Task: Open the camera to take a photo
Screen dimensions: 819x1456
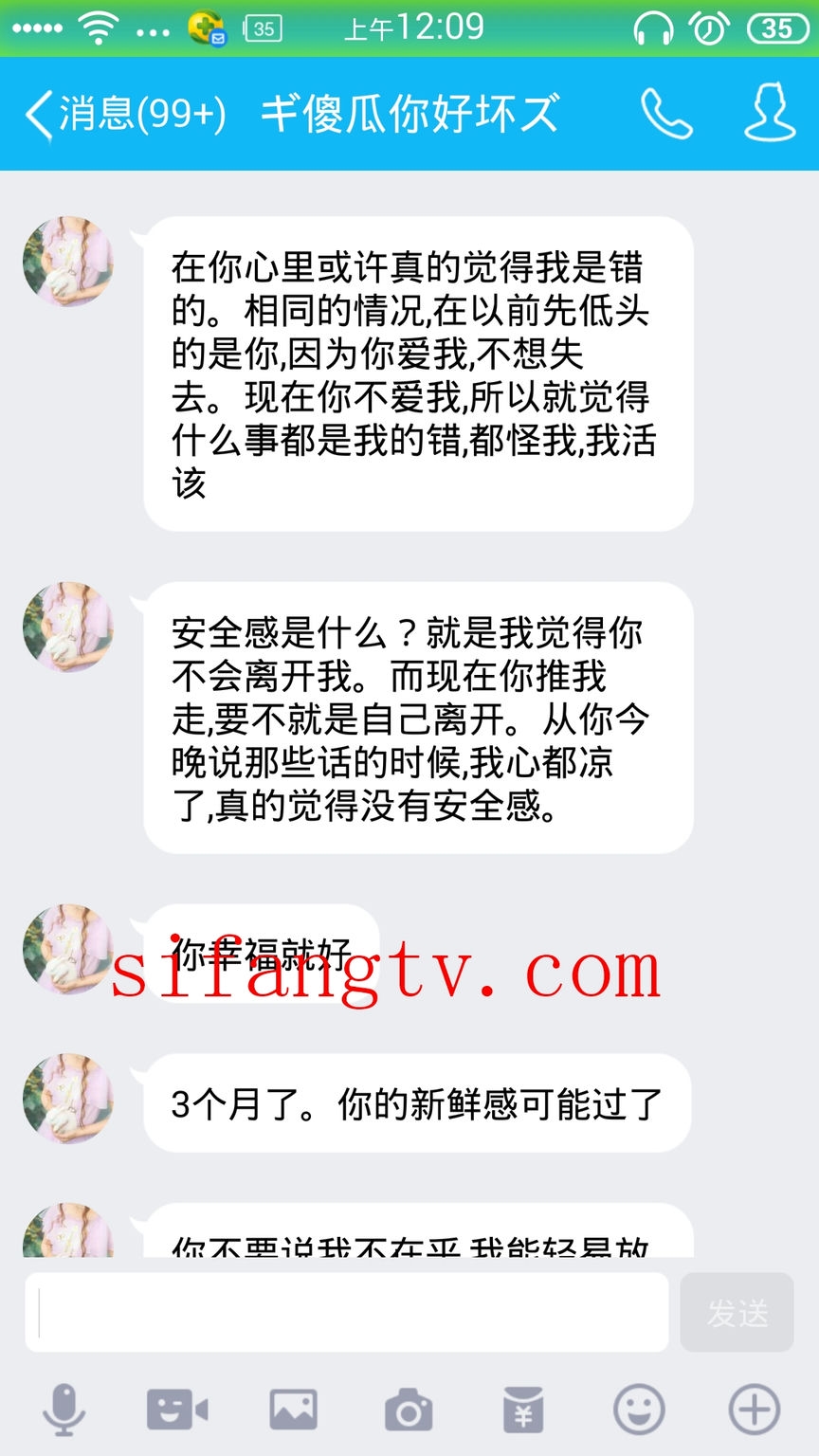Action: [x=409, y=1410]
